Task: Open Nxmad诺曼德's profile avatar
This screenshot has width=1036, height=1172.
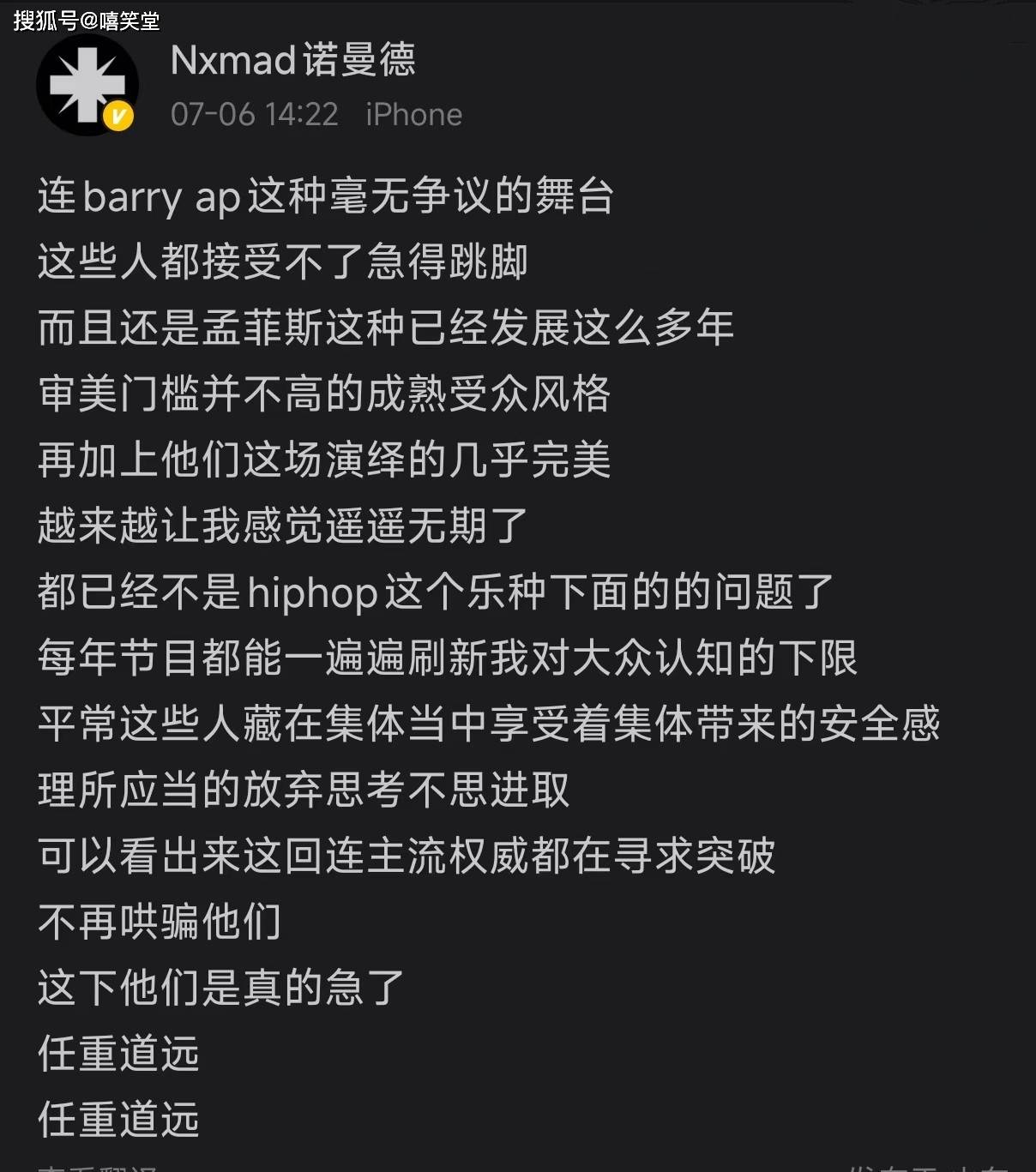Action: coord(87,85)
